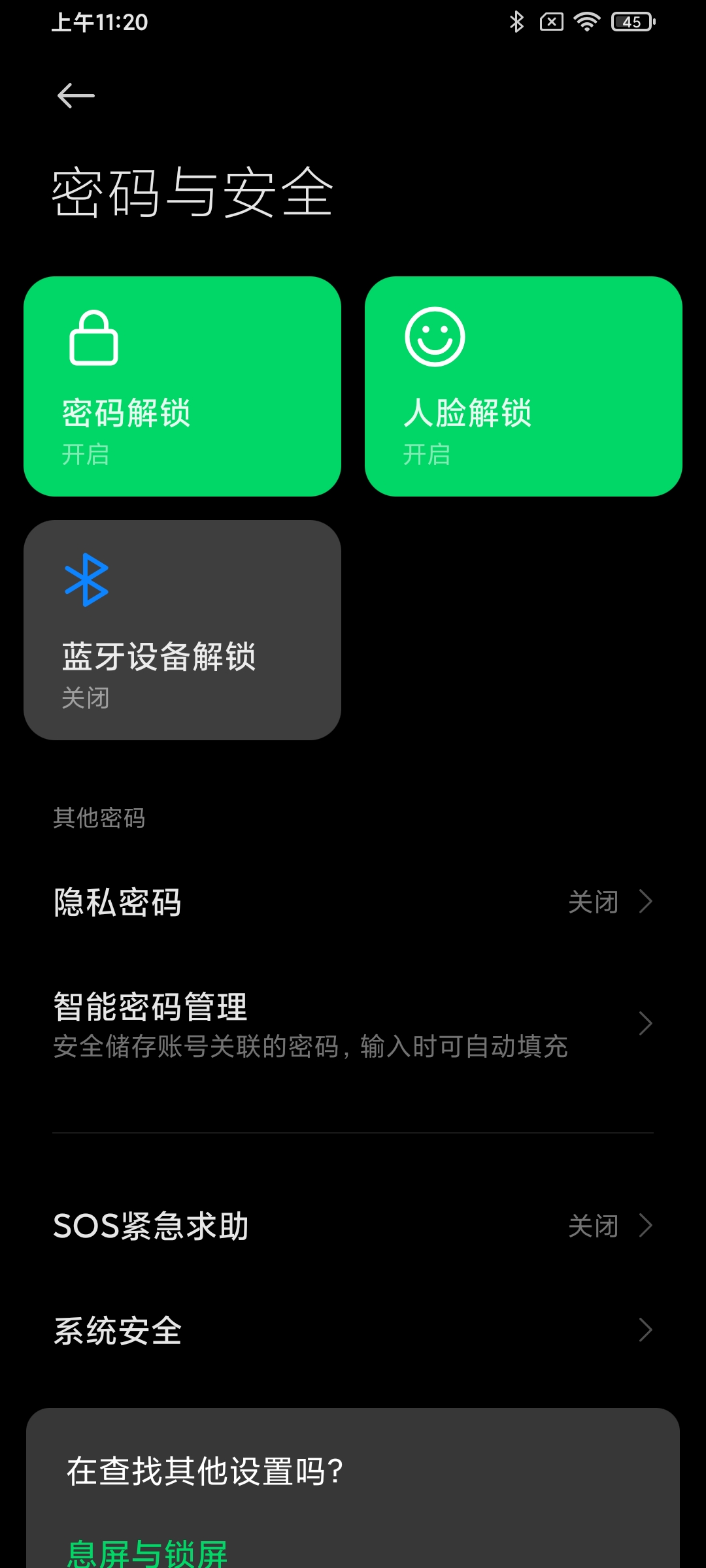
Task: Open the 蓝牙设备解锁 card
Action: 182,630
